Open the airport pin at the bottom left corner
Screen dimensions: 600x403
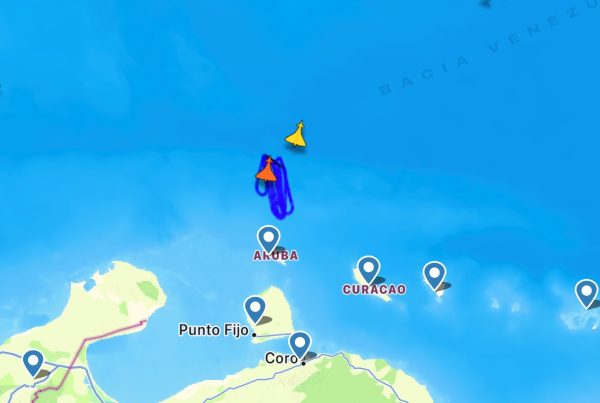point(34,362)
